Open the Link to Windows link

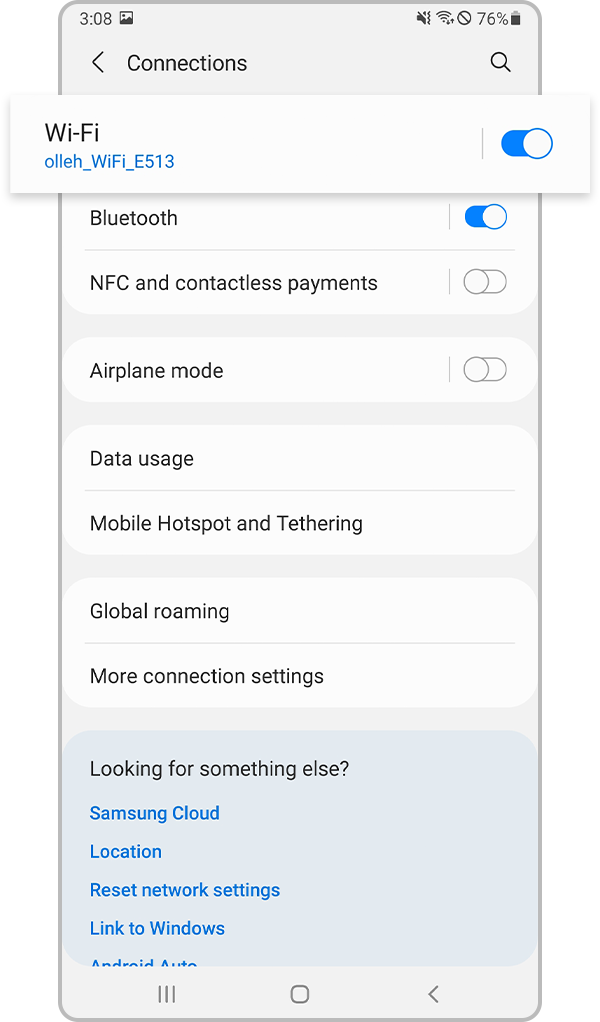tap(157, 928)
